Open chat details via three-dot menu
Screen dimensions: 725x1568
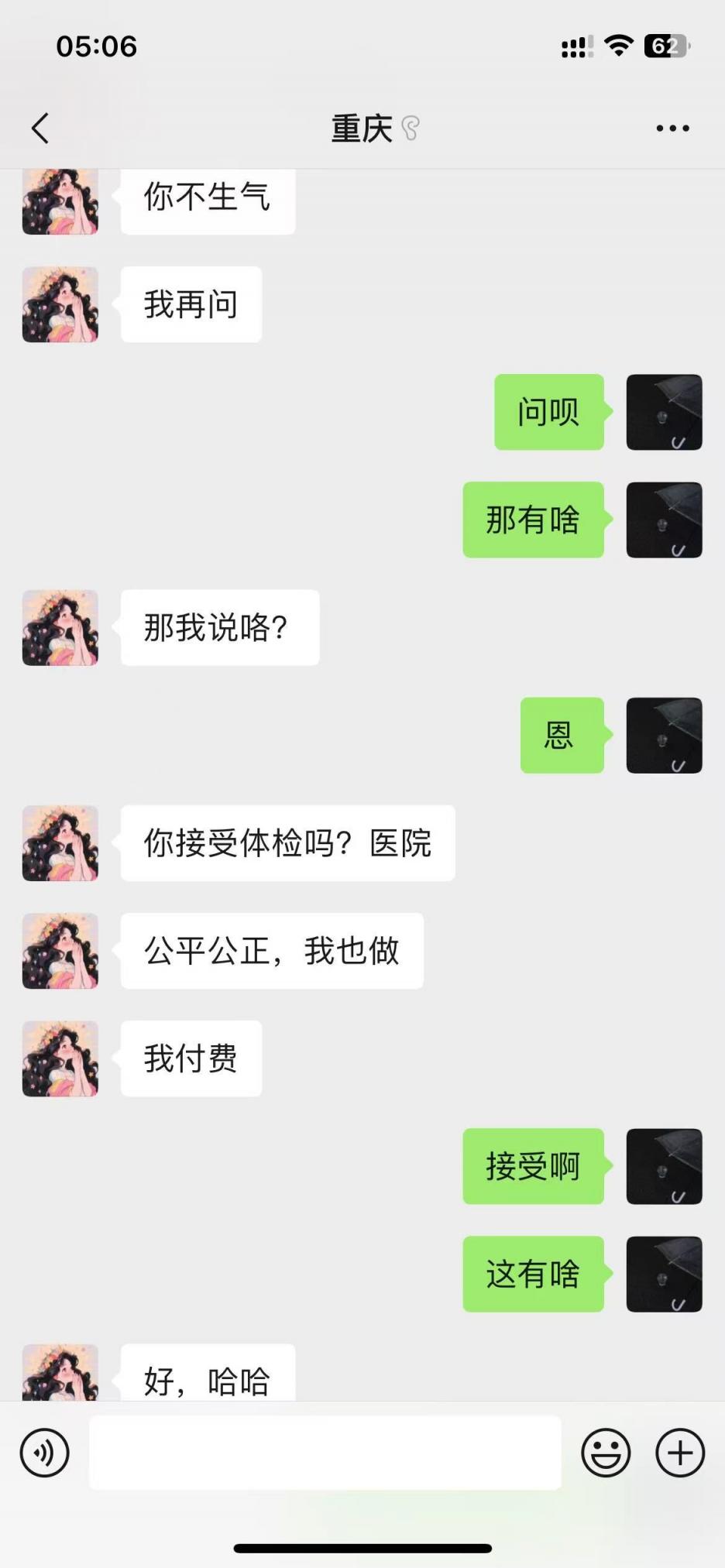click(x=672, y=129)
